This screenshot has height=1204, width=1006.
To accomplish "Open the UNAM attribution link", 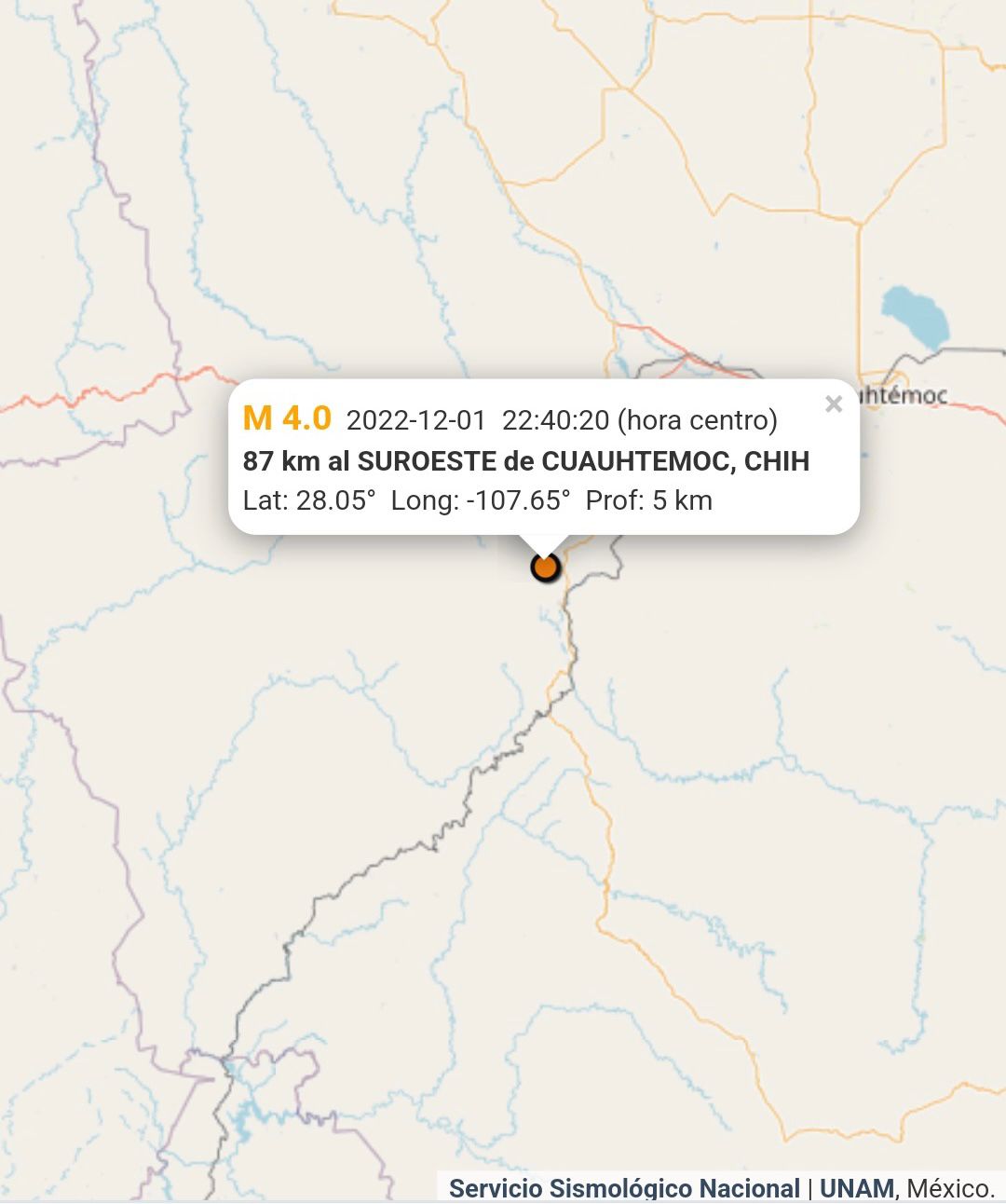I will [856, 1188].
